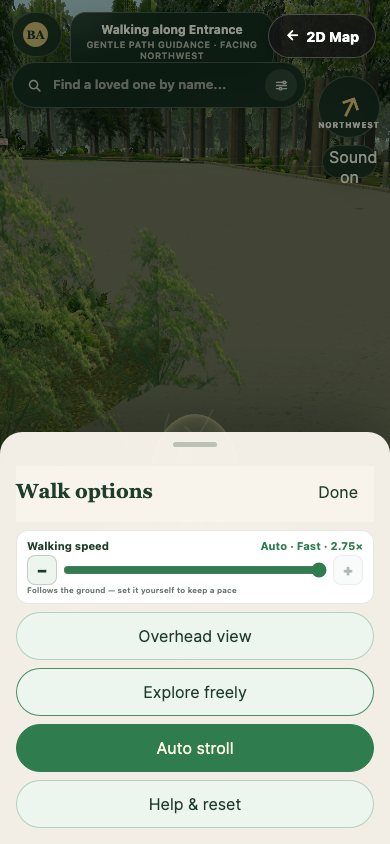The height and width of the screenshot is (844, 390).
Task: Open Help & reset
Action: click(x=195, y=804)
